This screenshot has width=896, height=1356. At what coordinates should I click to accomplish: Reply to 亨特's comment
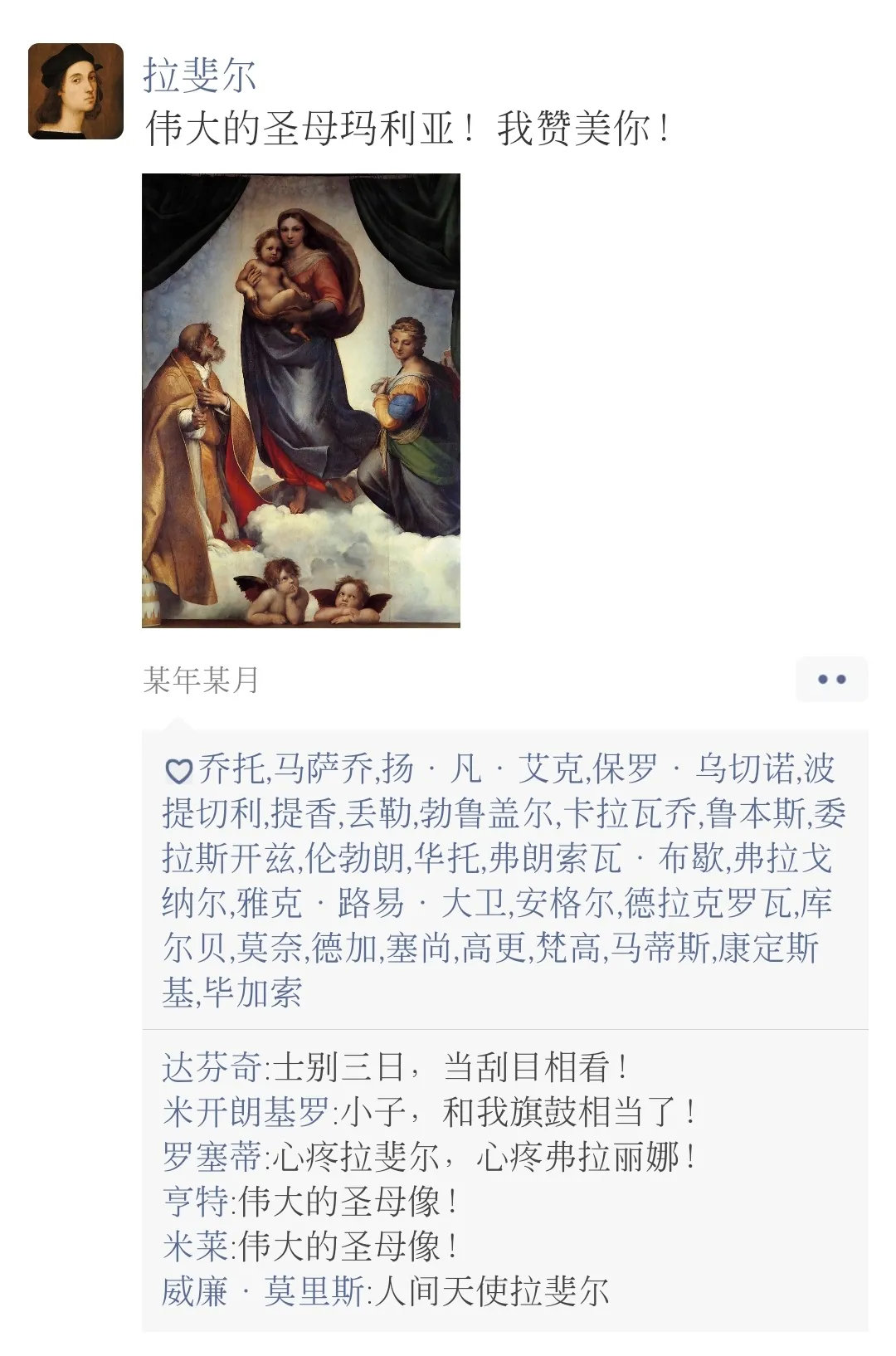pos(348,1202)
